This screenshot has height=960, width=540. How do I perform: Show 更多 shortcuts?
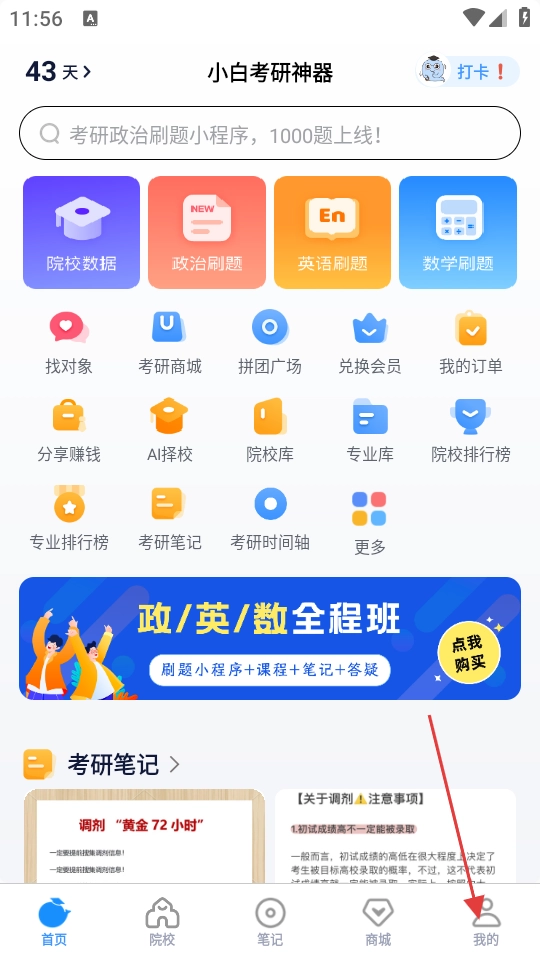tap(370, 522)
